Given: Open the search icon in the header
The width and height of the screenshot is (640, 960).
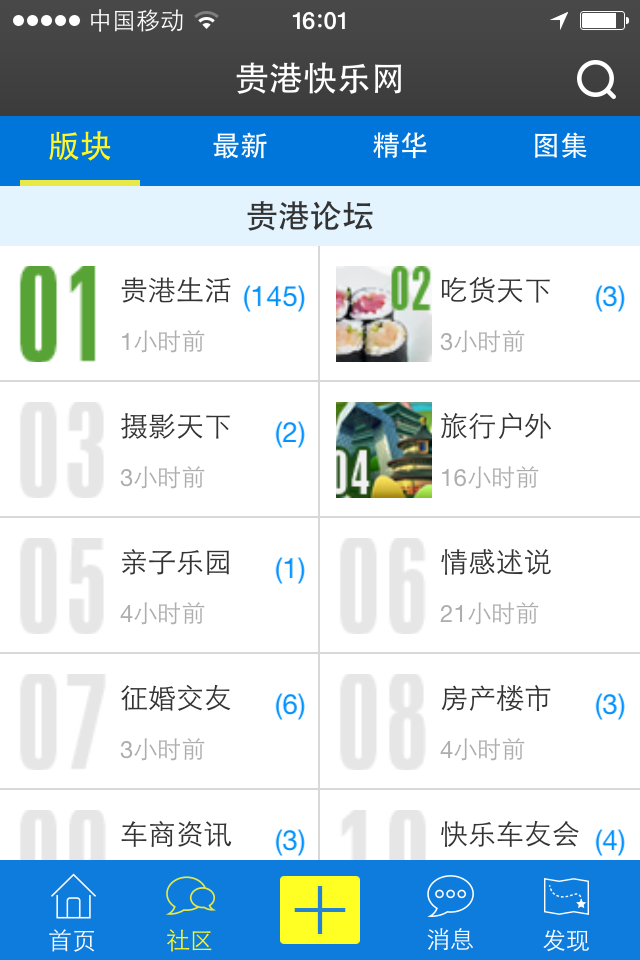Looking at the screenshot, I should [x=596, y=80].
